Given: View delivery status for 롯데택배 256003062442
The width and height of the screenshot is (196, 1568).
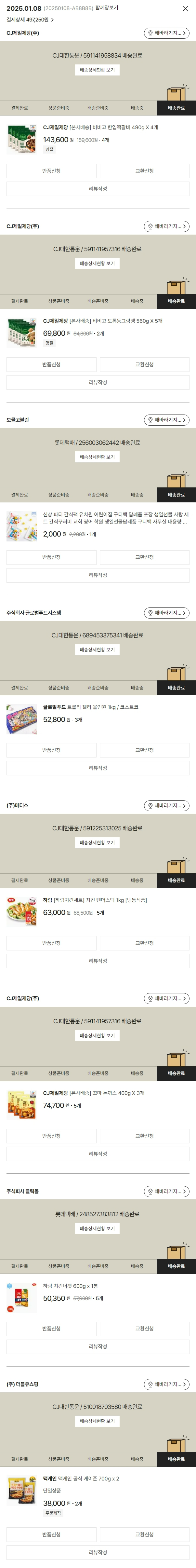Looking at the screenshot, I should tap(97, 457).
